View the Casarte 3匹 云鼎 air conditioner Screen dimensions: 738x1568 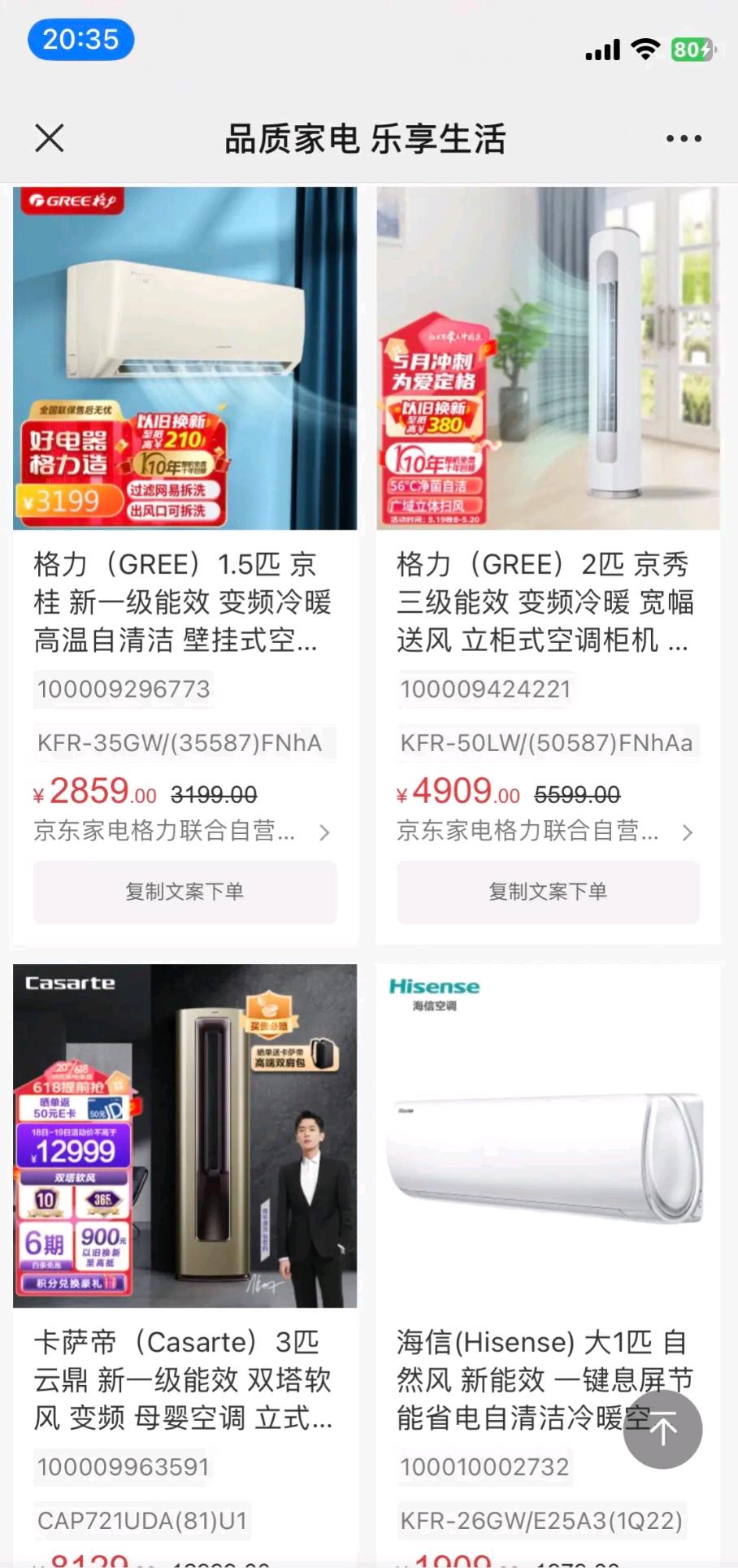(184, 1136)
